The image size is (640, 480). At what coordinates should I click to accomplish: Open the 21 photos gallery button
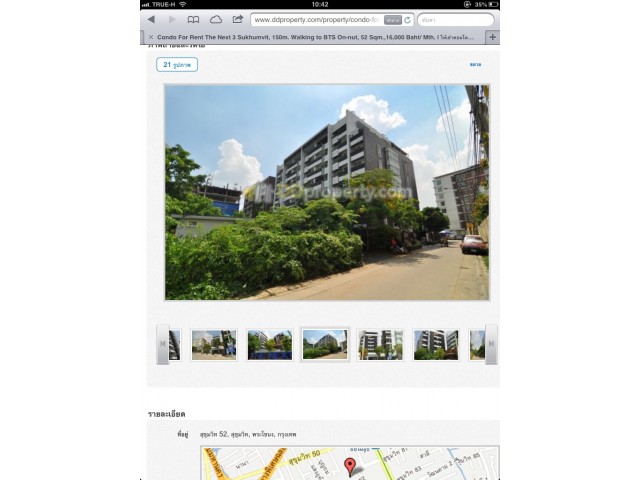click(x=177, y=65)
